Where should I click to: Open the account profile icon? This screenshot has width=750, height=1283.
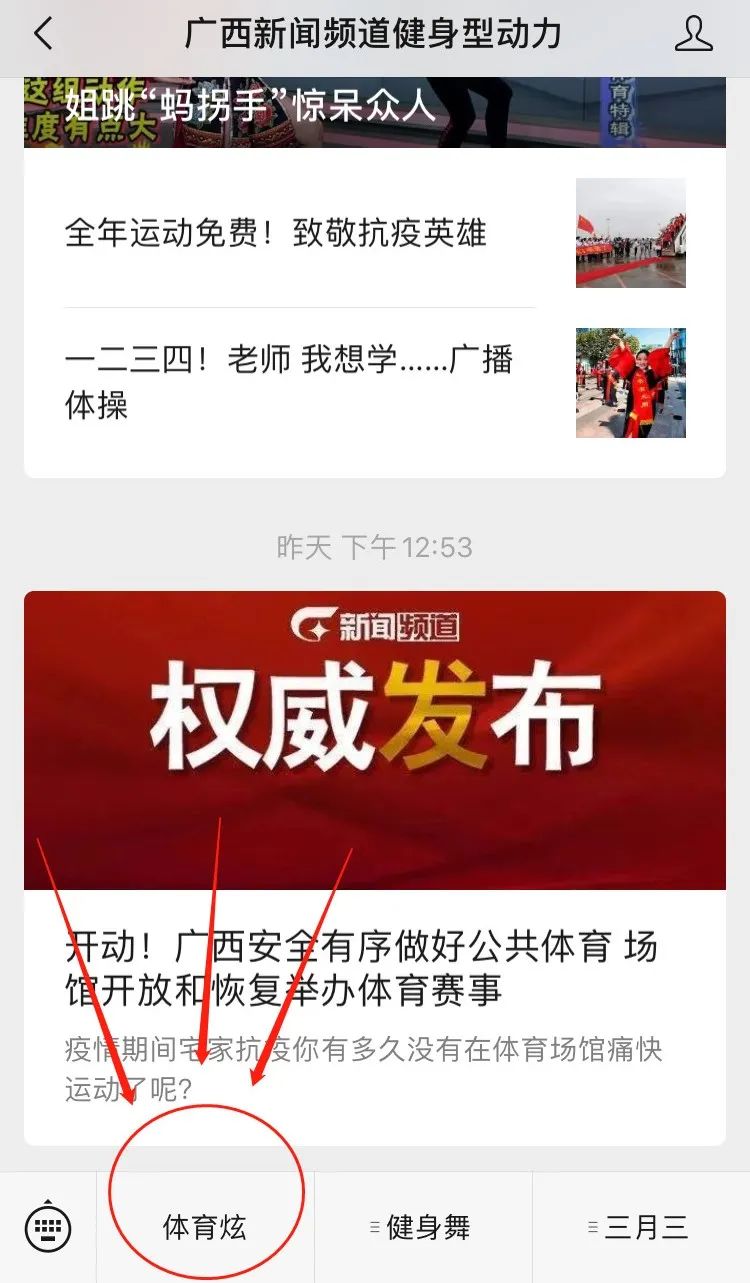tap(693, 35)
